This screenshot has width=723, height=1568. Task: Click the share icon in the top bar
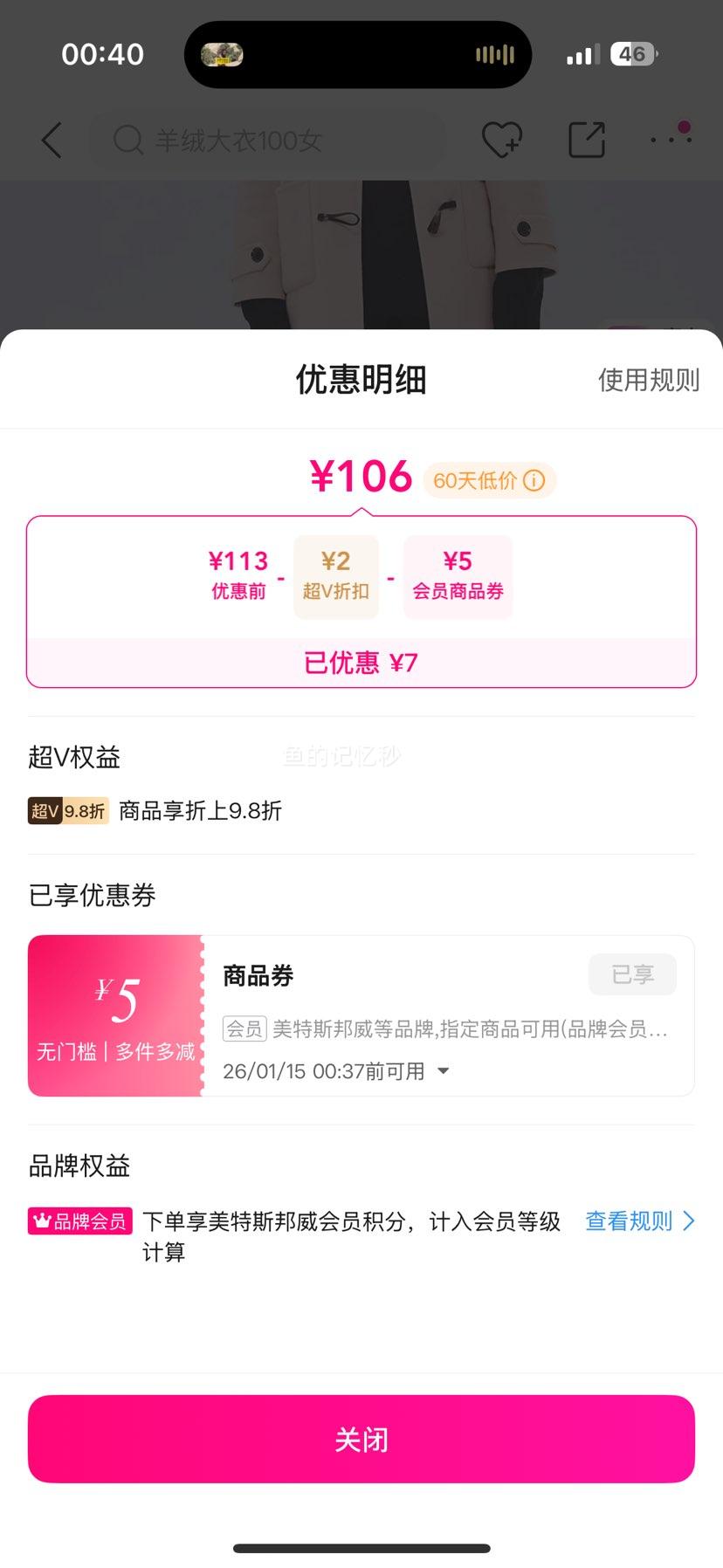586,138
